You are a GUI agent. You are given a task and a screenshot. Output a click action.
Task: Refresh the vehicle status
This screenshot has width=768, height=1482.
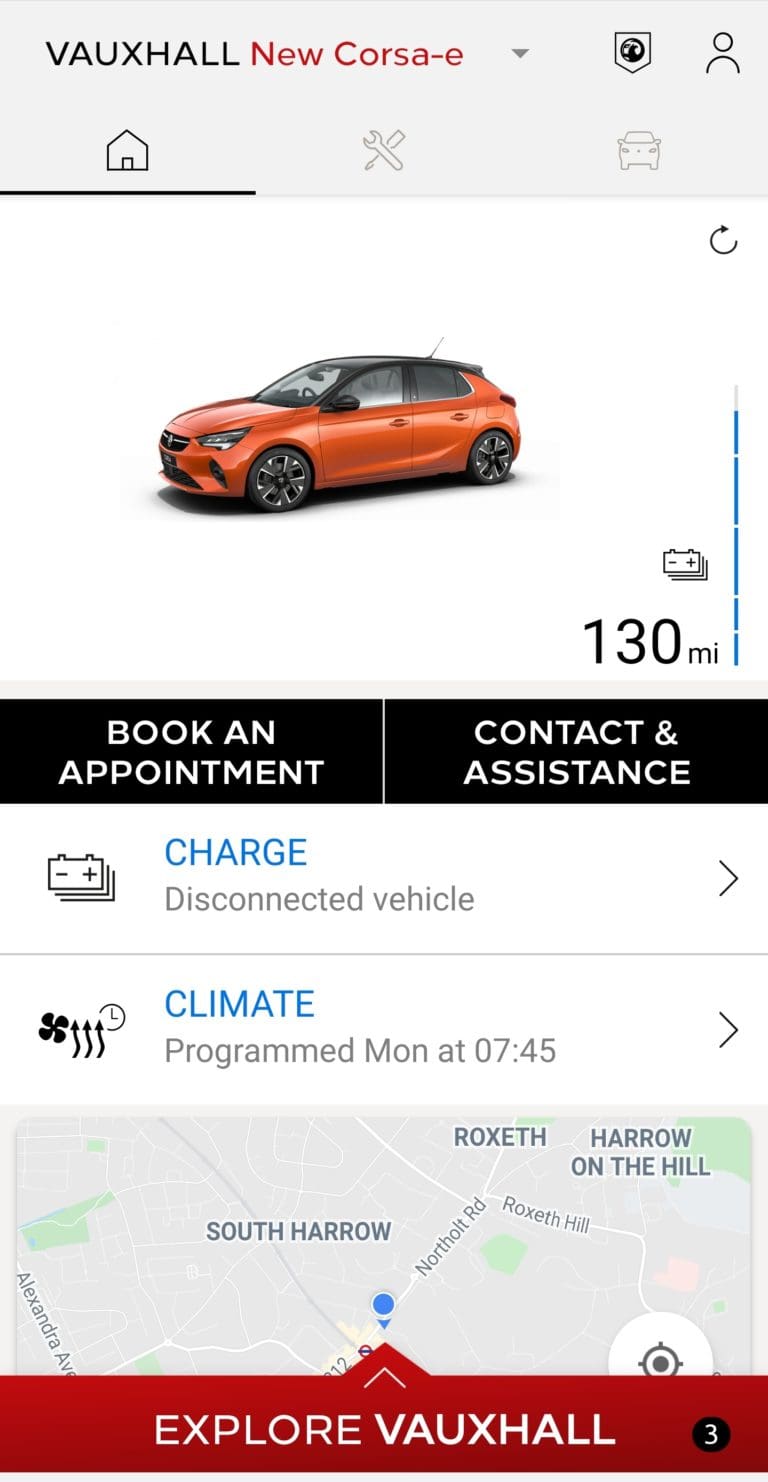point(723,241)
